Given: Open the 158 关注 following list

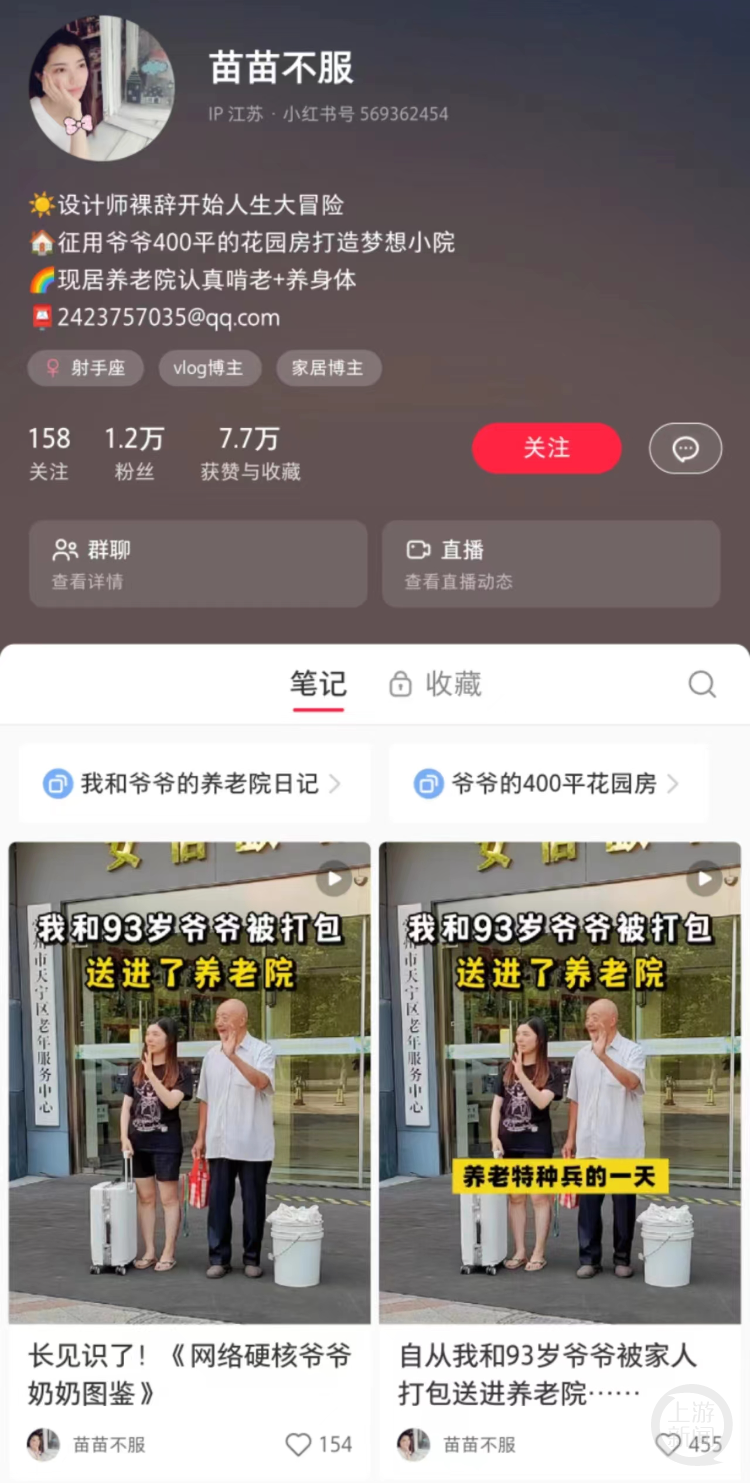Looking at the screenshot, I should click(x=49, y=453).
